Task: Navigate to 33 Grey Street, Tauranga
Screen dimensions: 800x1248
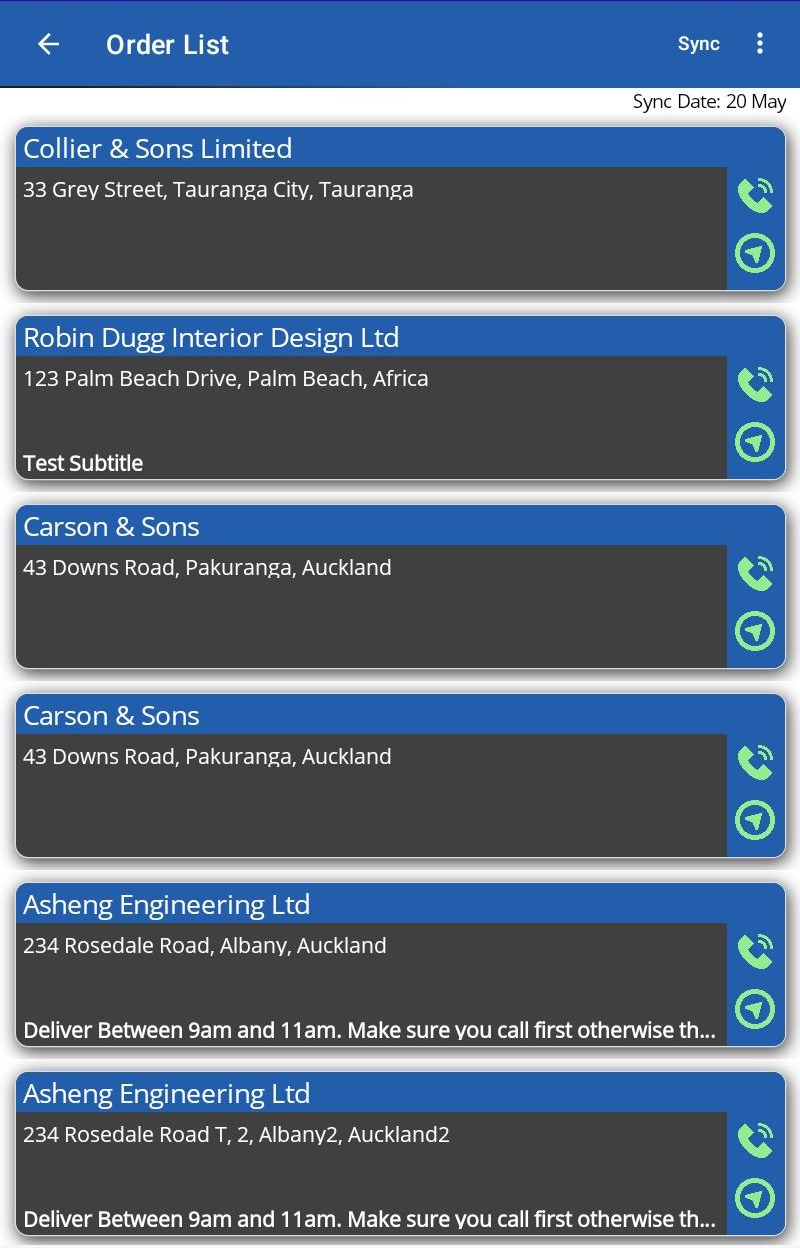Action: pos(755,253)
